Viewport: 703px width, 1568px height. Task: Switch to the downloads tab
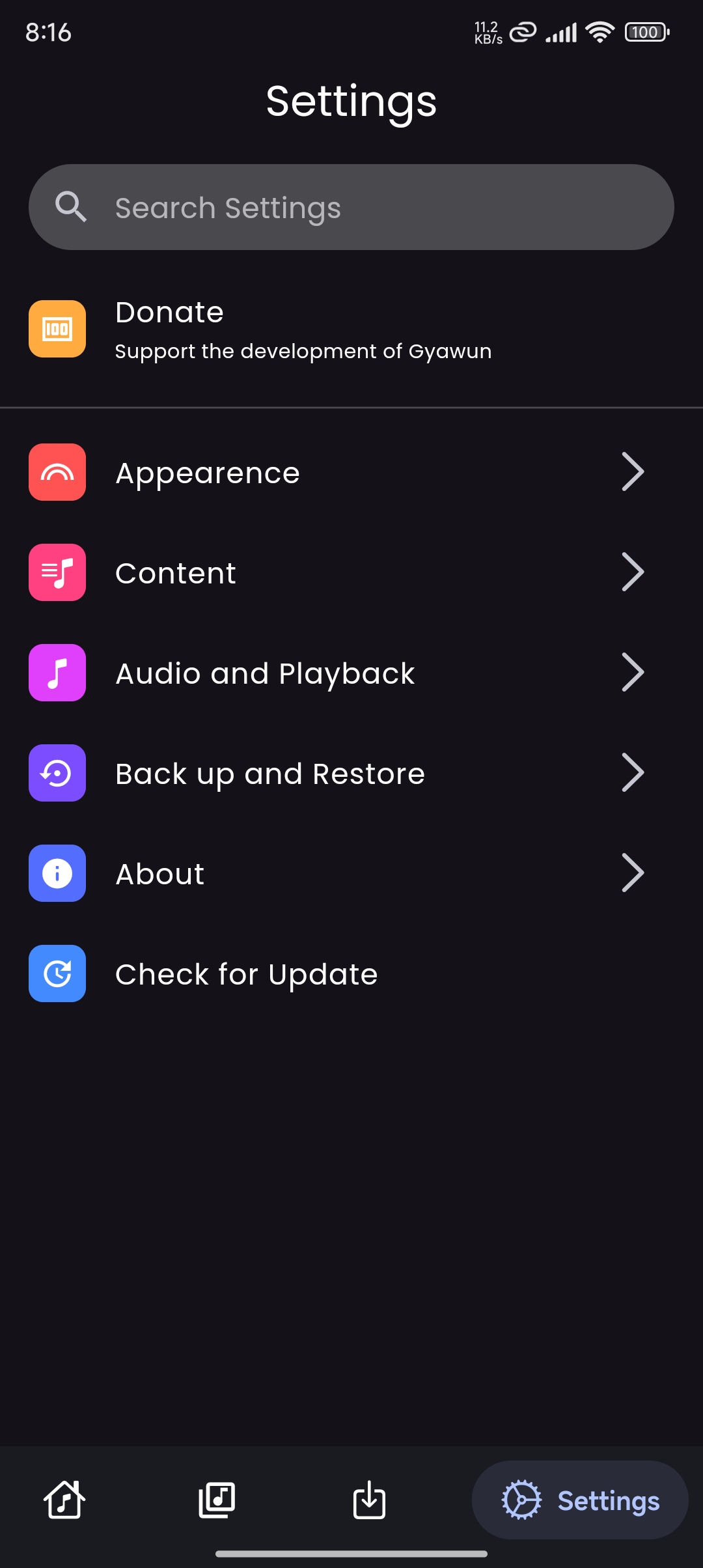[x=369, y=1500]
